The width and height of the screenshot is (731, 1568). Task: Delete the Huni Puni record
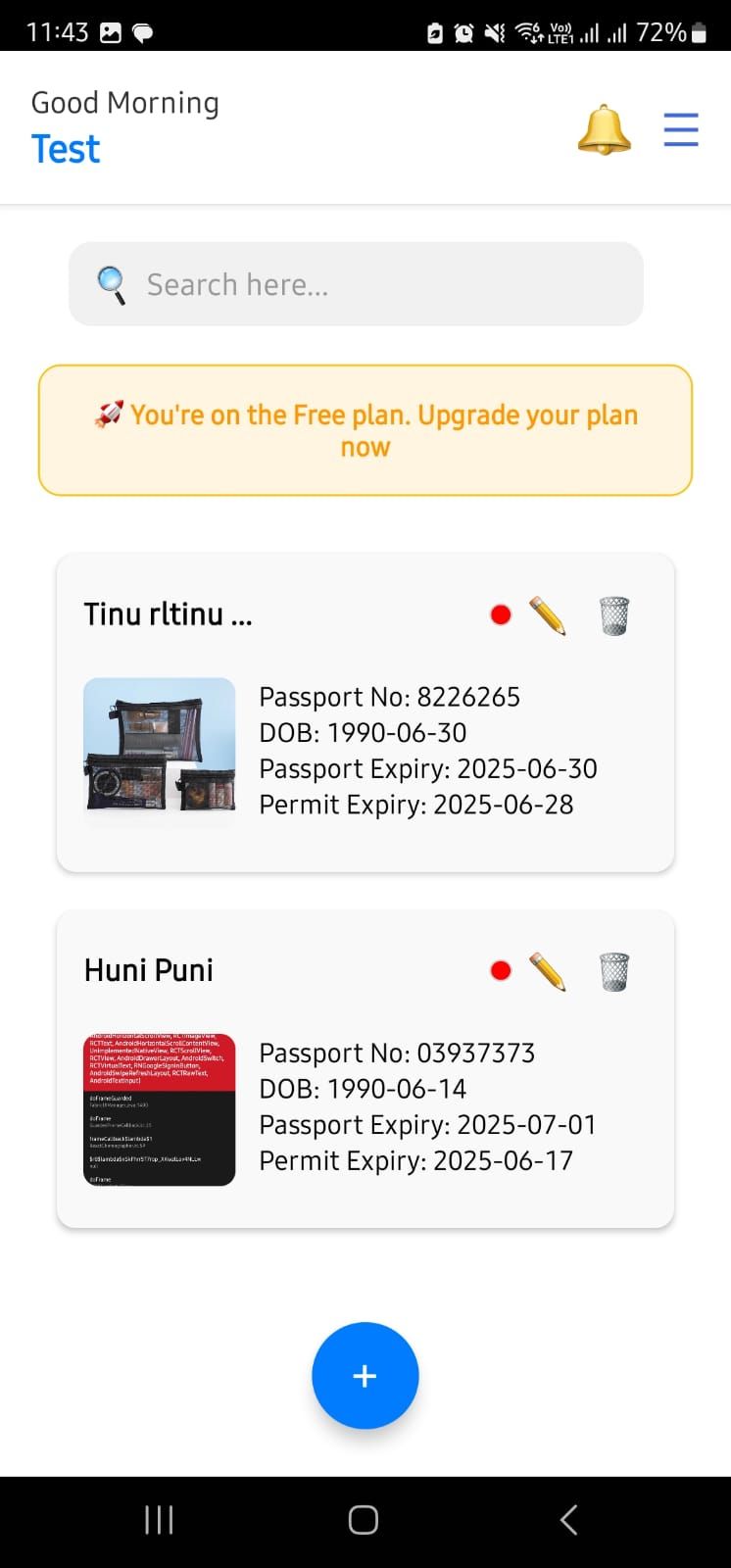(614, 971)
